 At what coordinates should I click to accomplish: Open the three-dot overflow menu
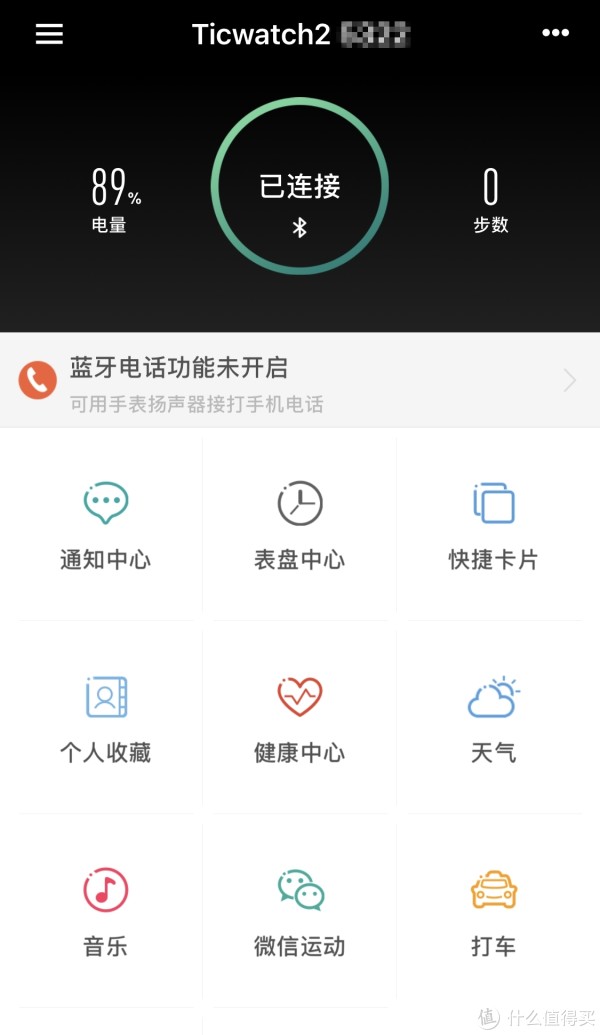pos(555,33)
